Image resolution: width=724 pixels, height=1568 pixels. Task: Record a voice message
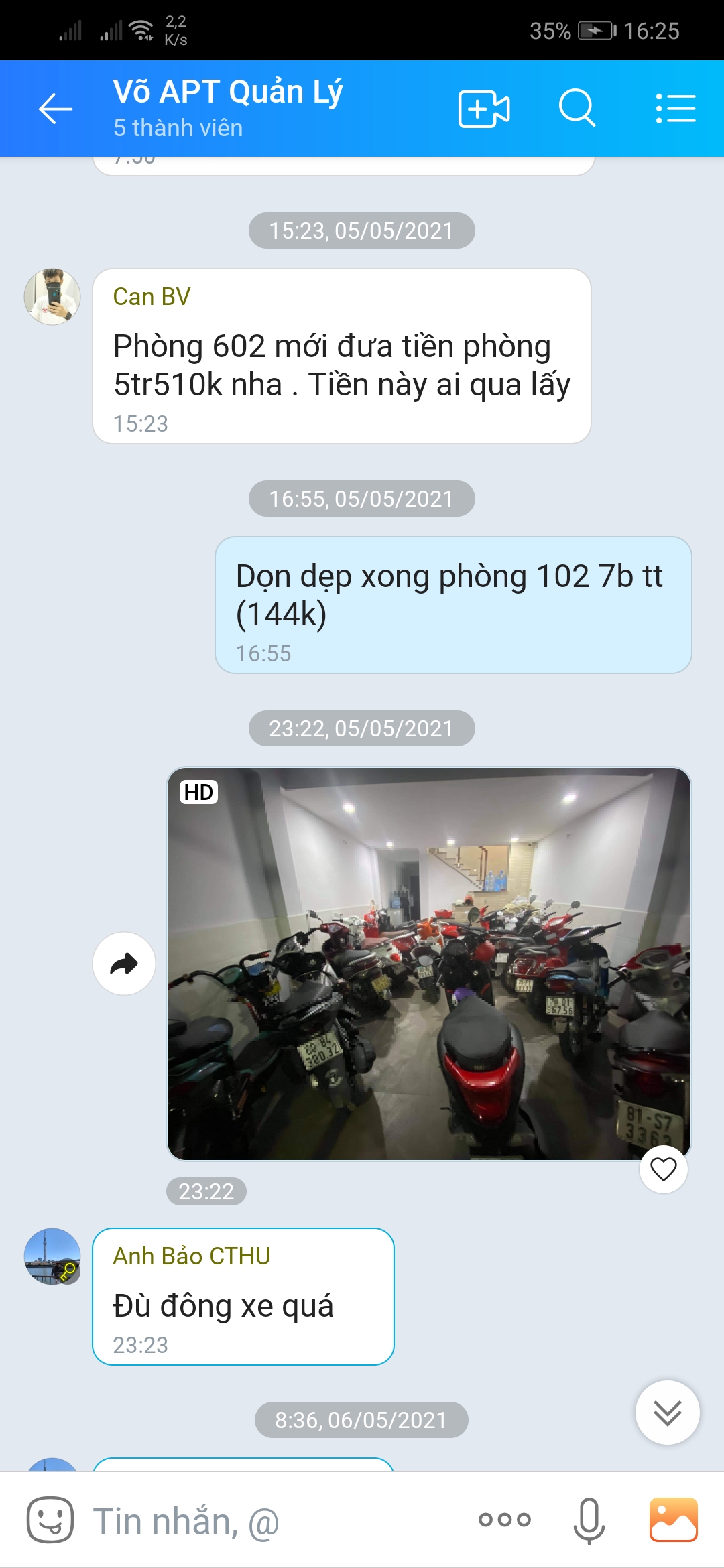589,1520
